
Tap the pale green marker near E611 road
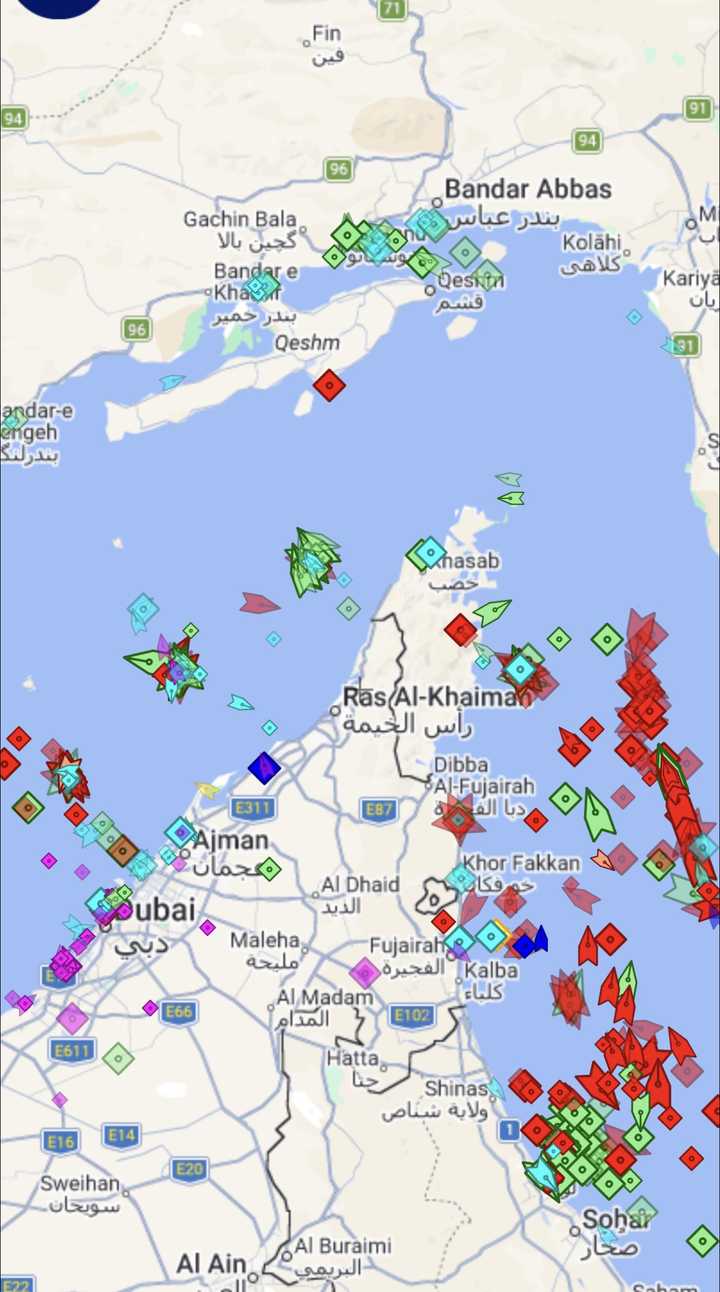118,1058
